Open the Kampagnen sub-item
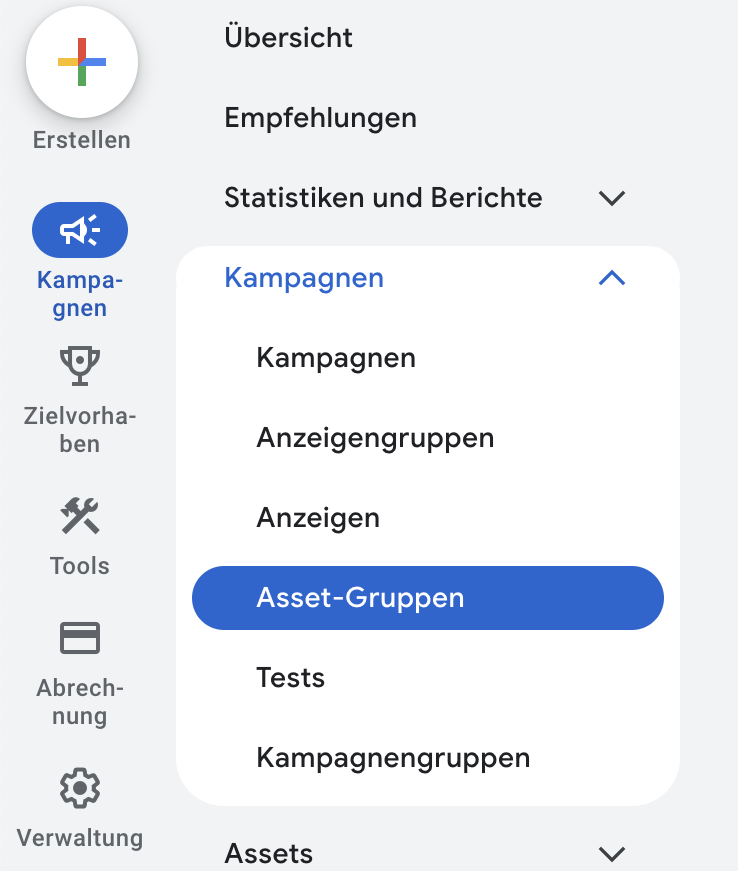Viewport: 738px width, 871px height. [336, 358]
